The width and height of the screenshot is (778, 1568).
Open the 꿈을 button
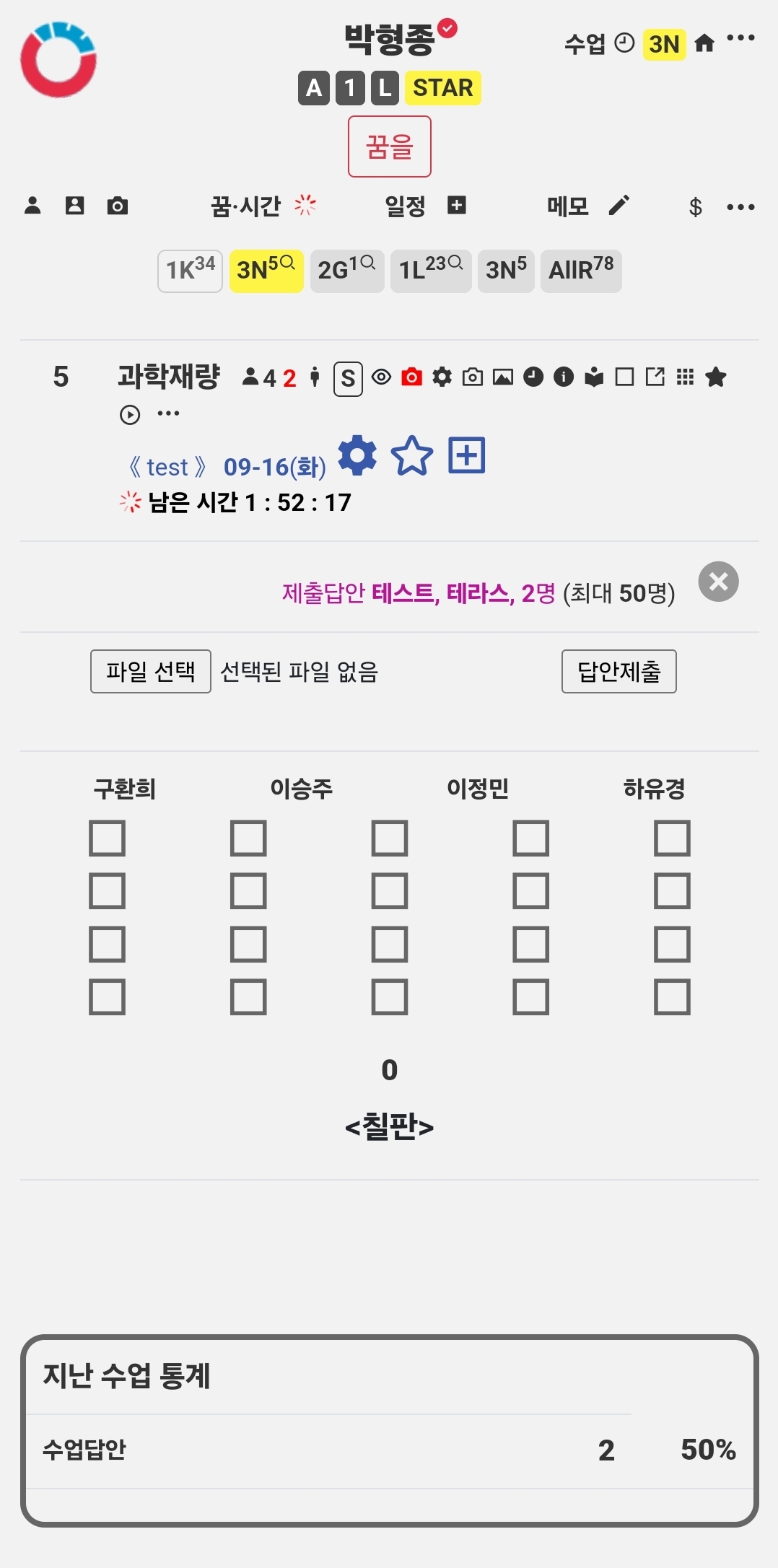(390, 146)
